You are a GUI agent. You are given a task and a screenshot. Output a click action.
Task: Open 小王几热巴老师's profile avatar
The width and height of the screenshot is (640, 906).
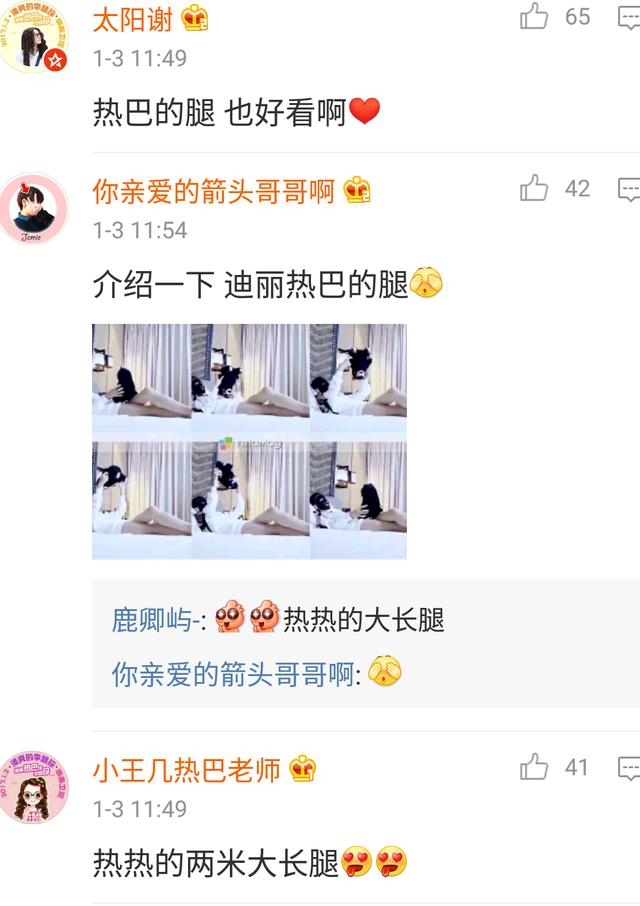pyautogui.click(x=34, y=788)
